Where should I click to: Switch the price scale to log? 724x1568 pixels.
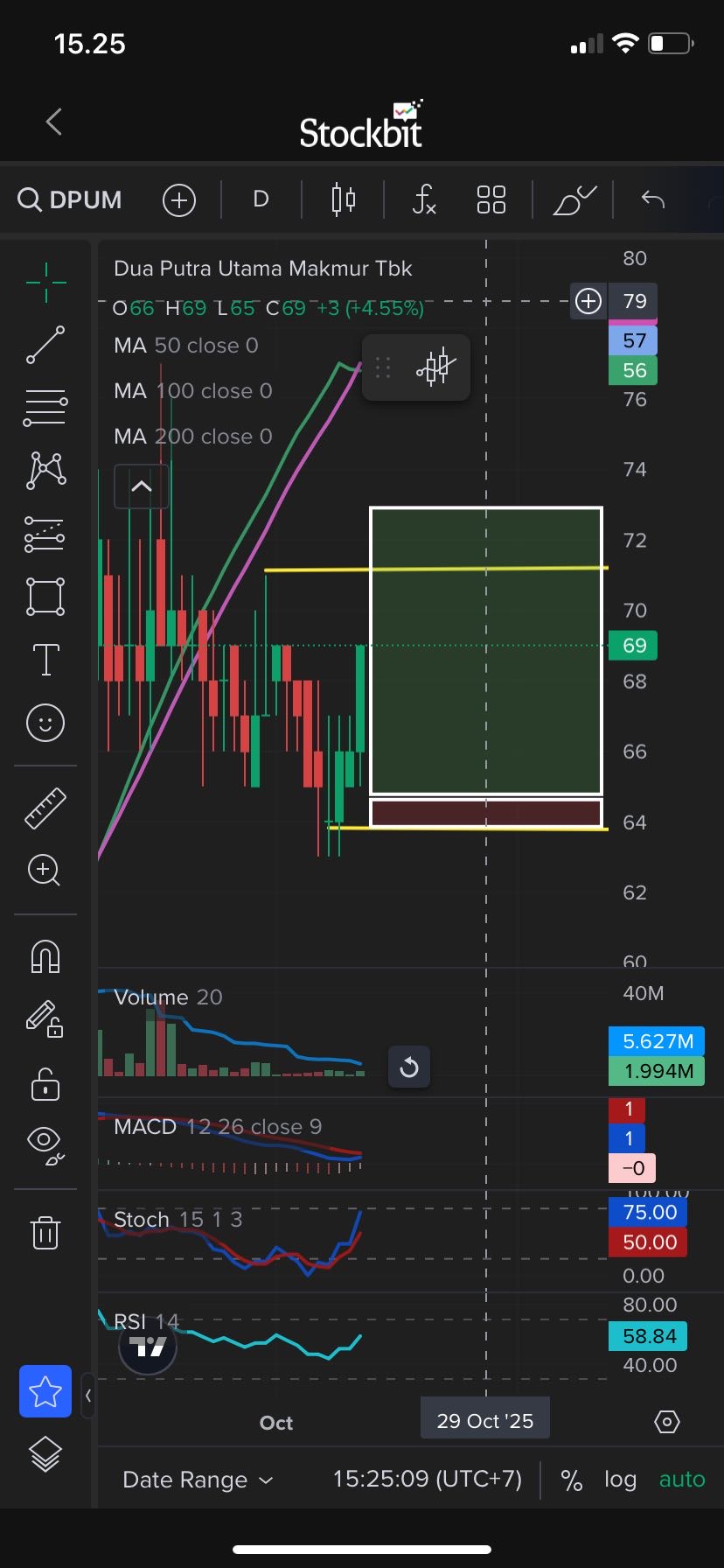[620, 1480]
